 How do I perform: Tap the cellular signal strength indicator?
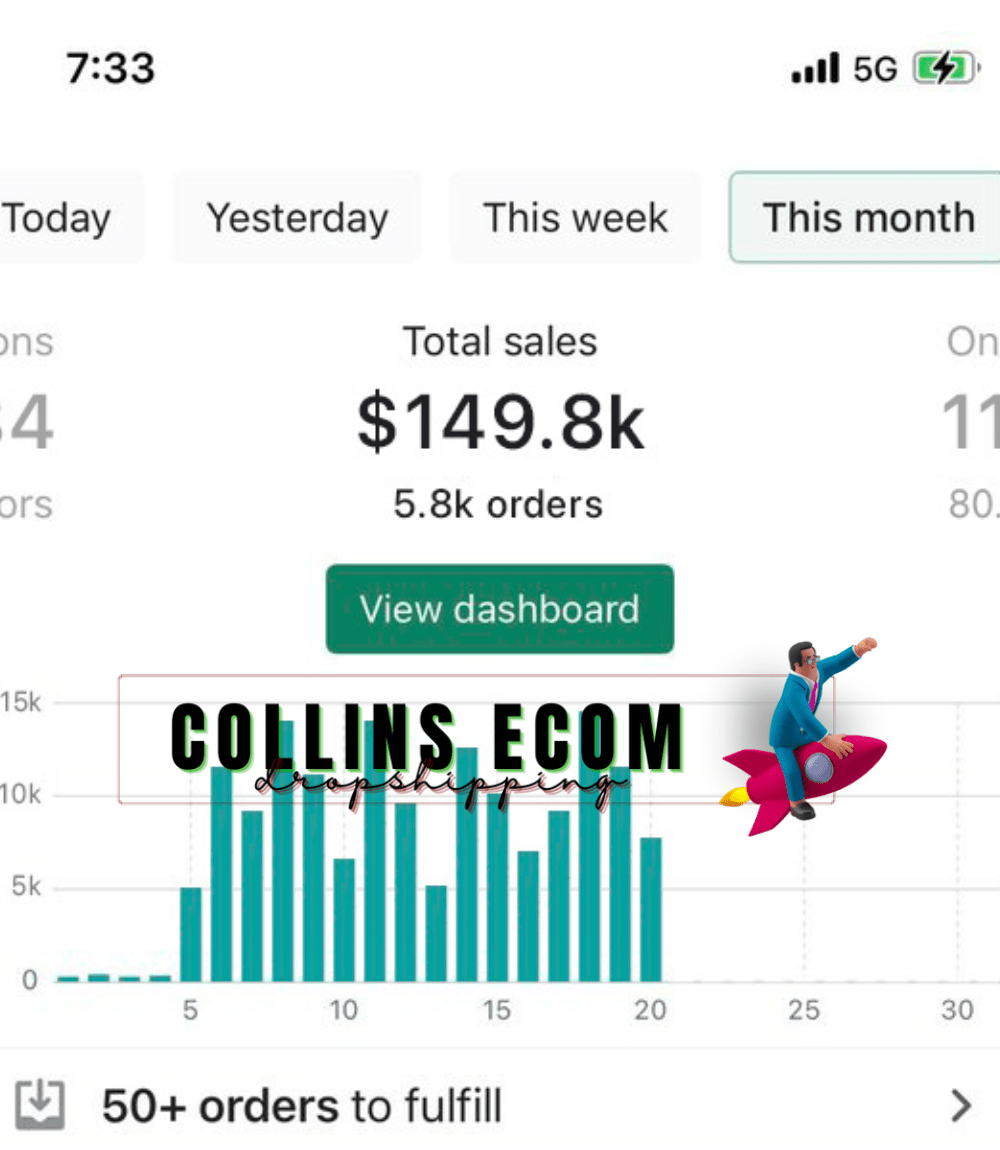(x=816, y=68)
